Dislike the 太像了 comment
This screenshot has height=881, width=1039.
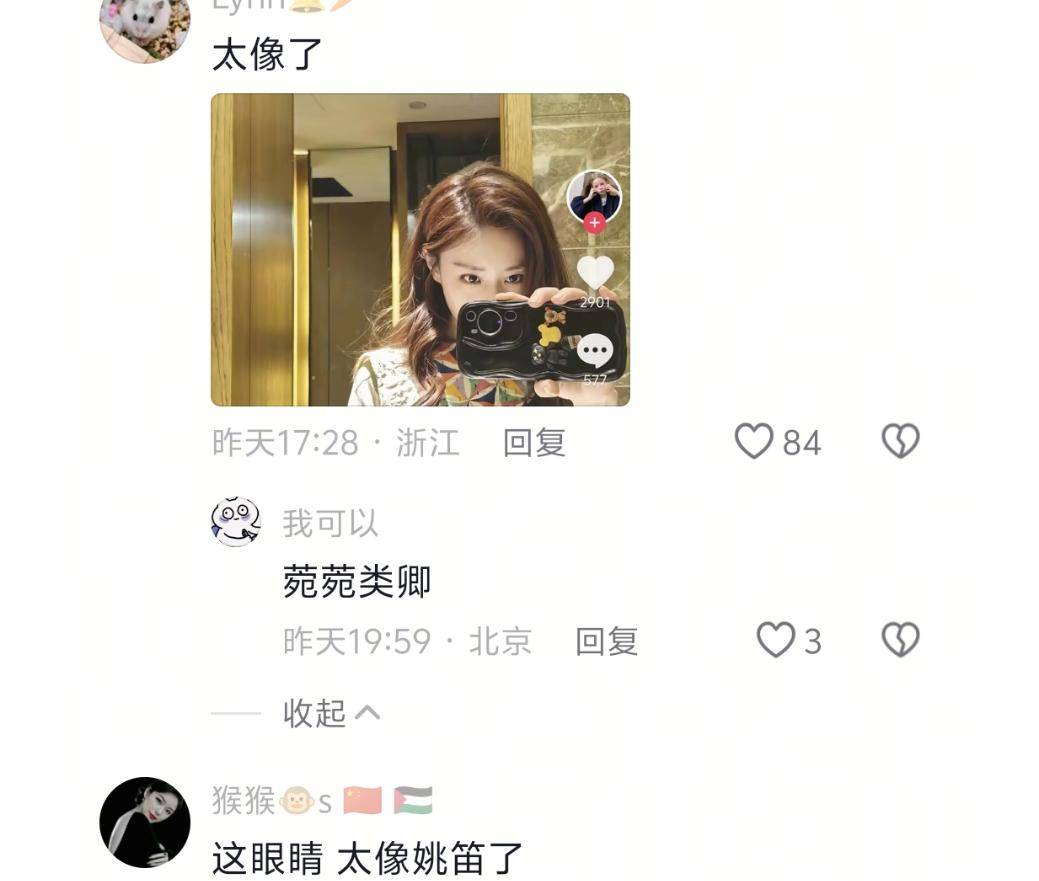900,441
